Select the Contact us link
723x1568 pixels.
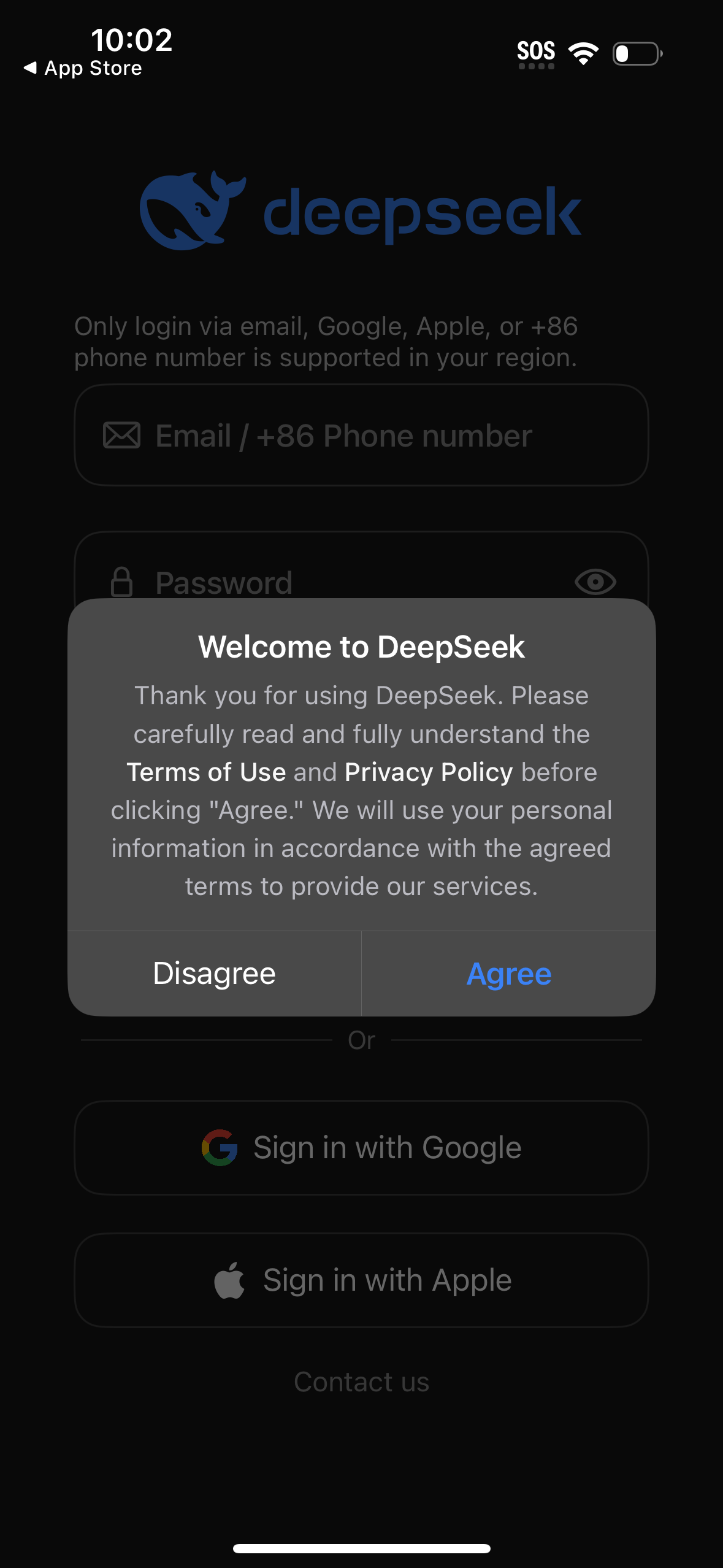click(x=361, y=1382)
